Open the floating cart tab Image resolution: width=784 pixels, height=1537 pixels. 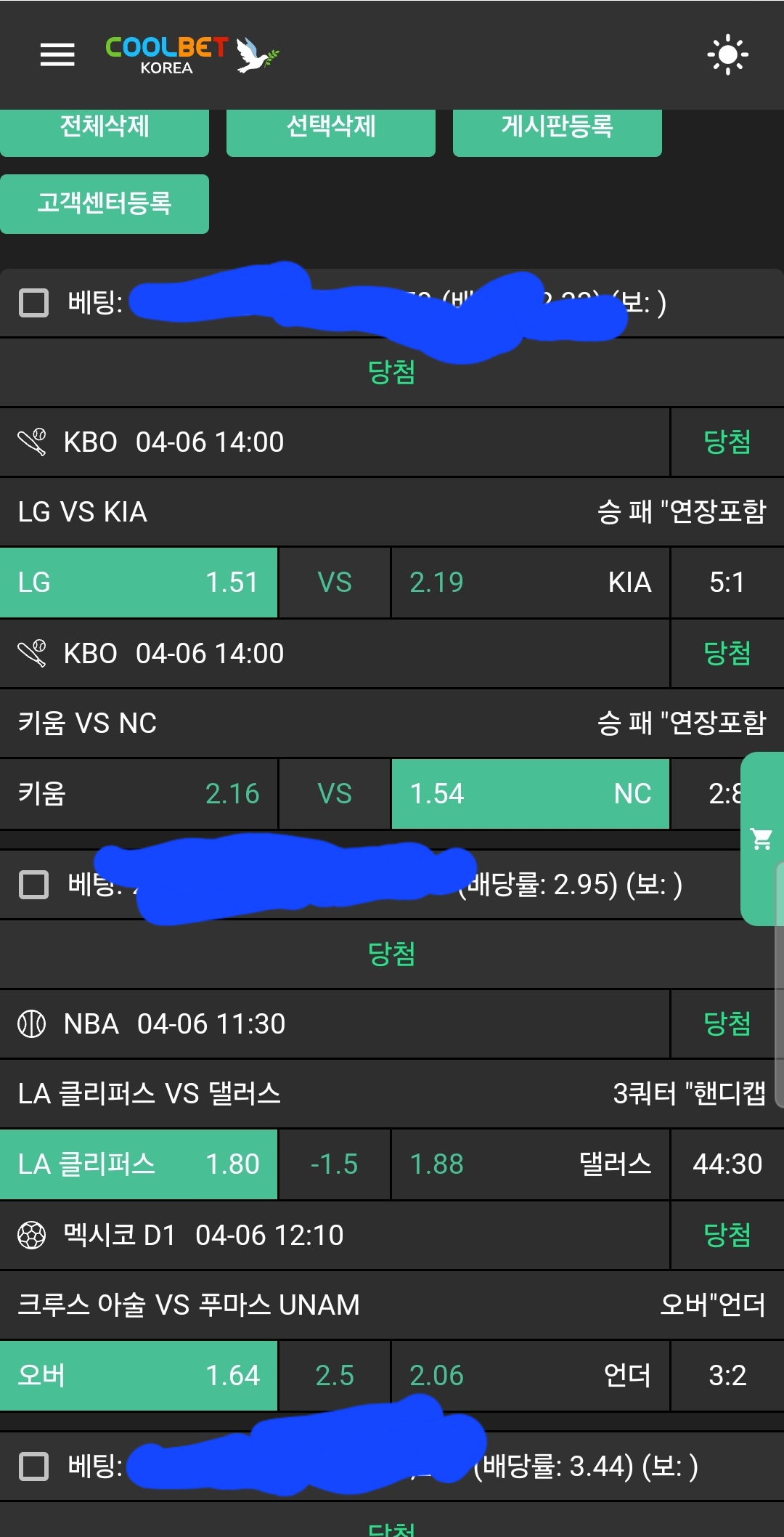pyautogui.click(x=761, y=839)
